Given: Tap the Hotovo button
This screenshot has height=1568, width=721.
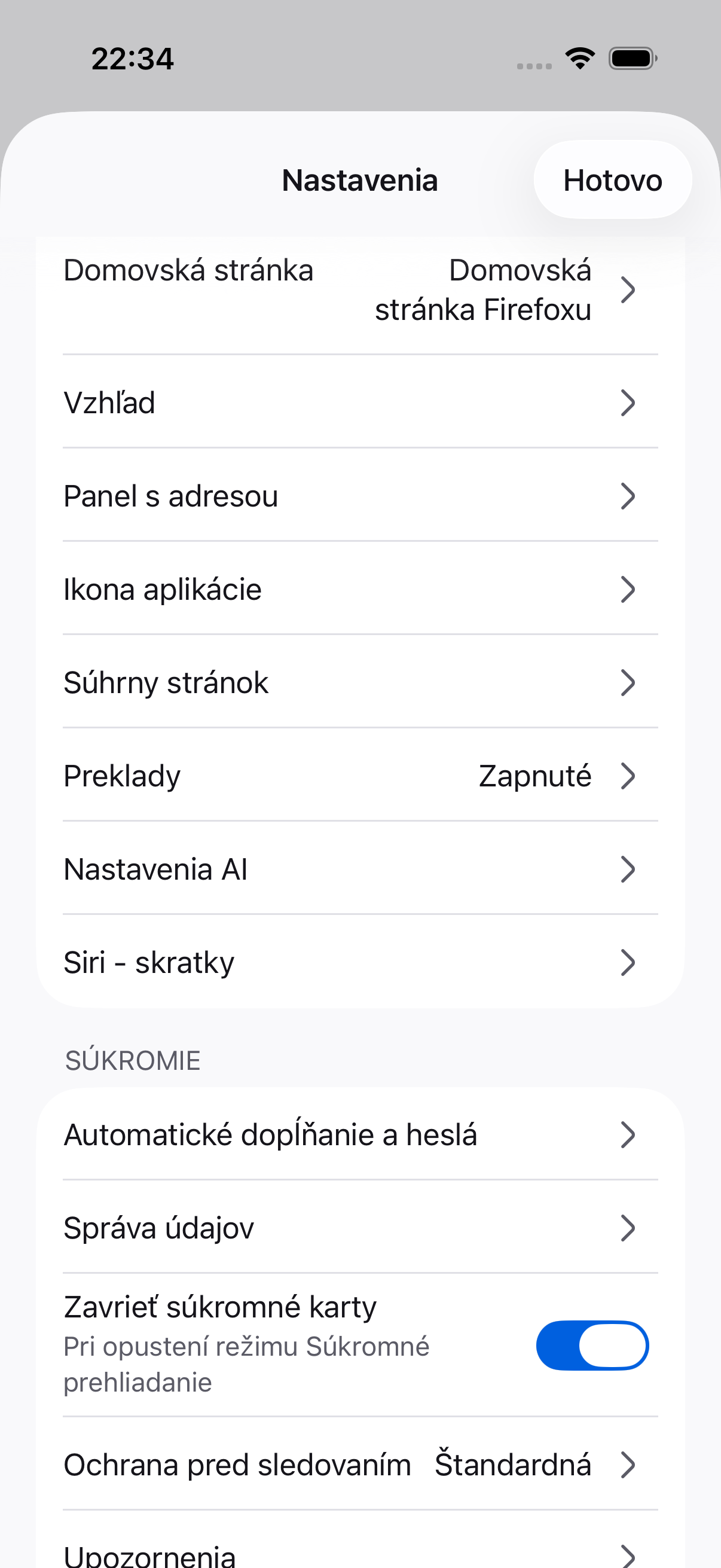Looking at the screenshot, I should pos(612,179).
